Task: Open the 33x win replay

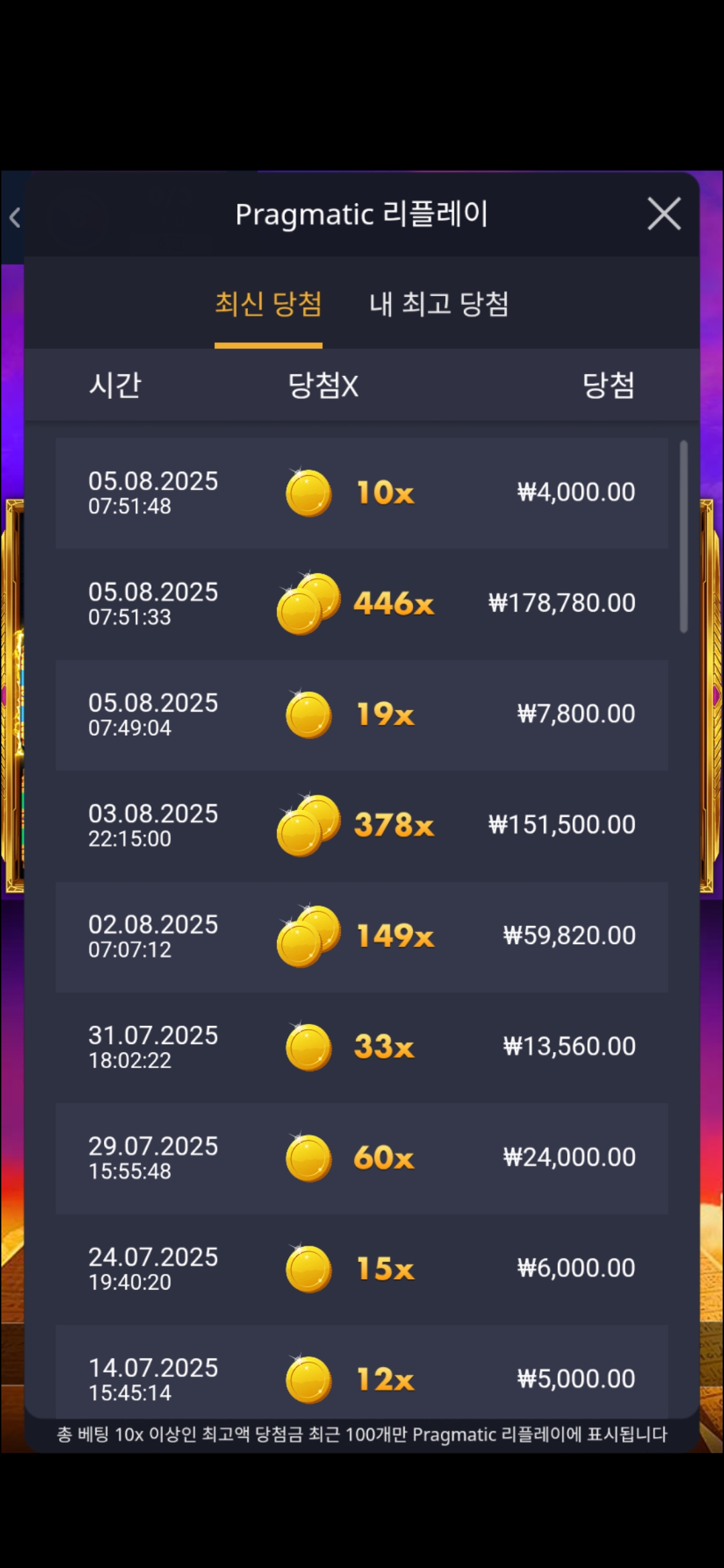Action: 362,1047
